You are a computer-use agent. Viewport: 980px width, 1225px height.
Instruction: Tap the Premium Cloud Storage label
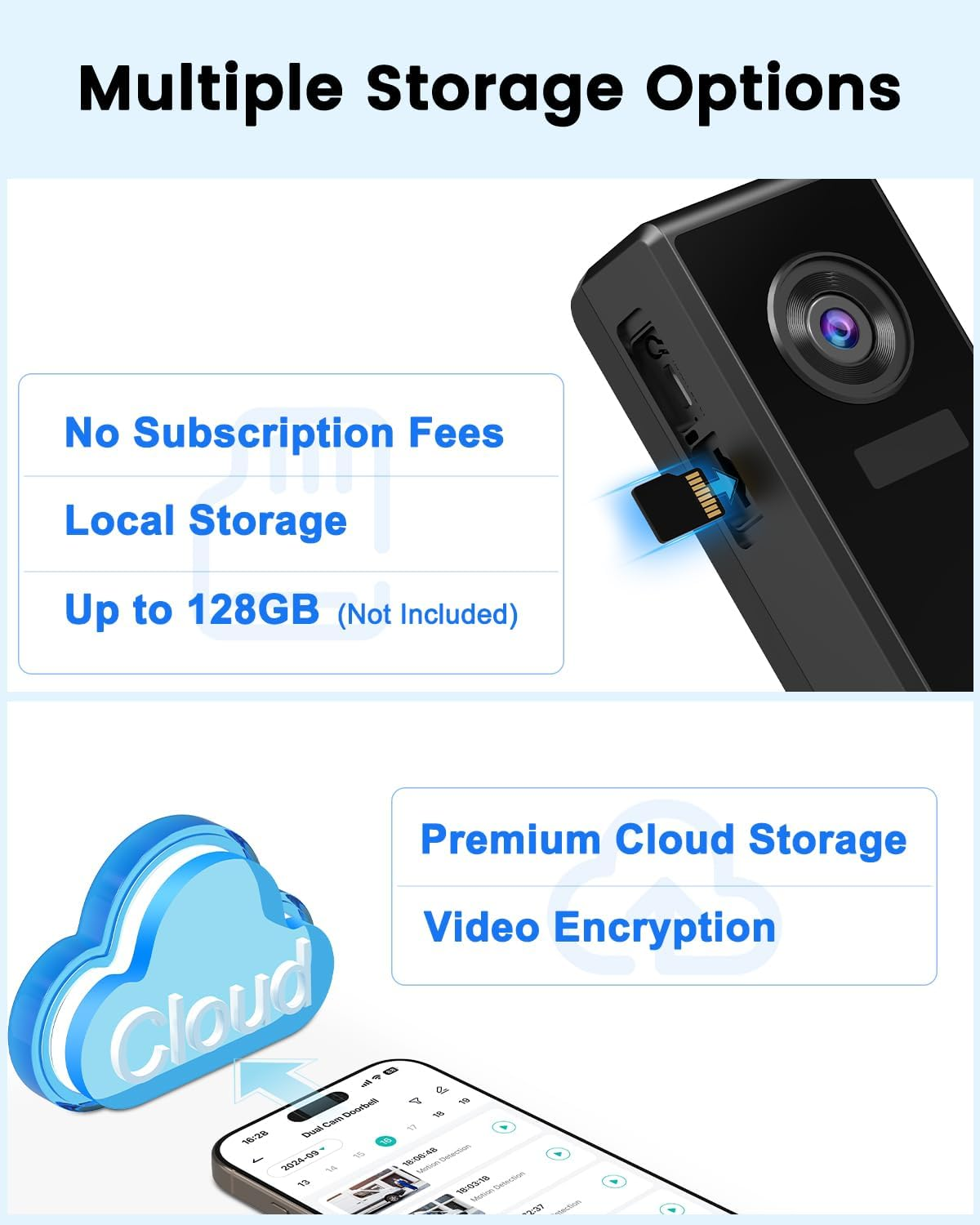(x=663, y=838)
